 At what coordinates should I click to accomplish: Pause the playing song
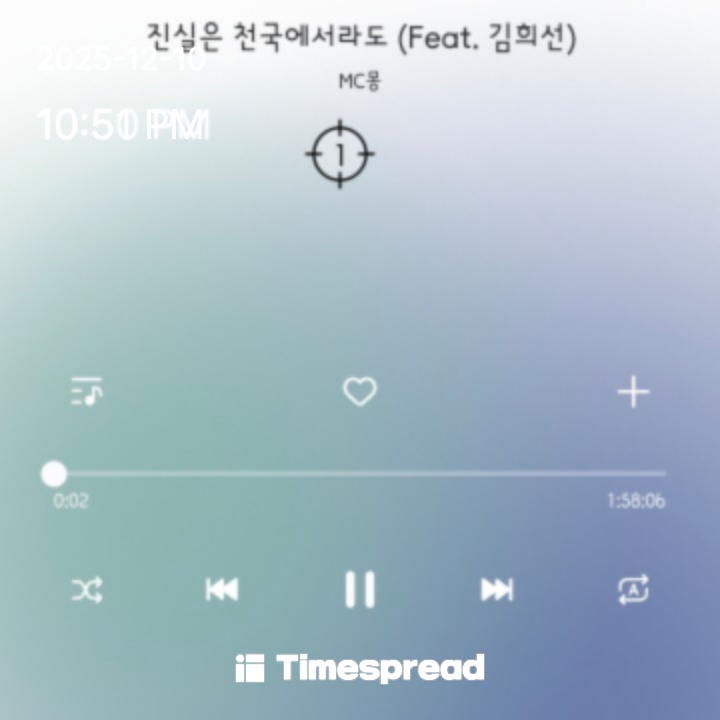coord(360,590)
